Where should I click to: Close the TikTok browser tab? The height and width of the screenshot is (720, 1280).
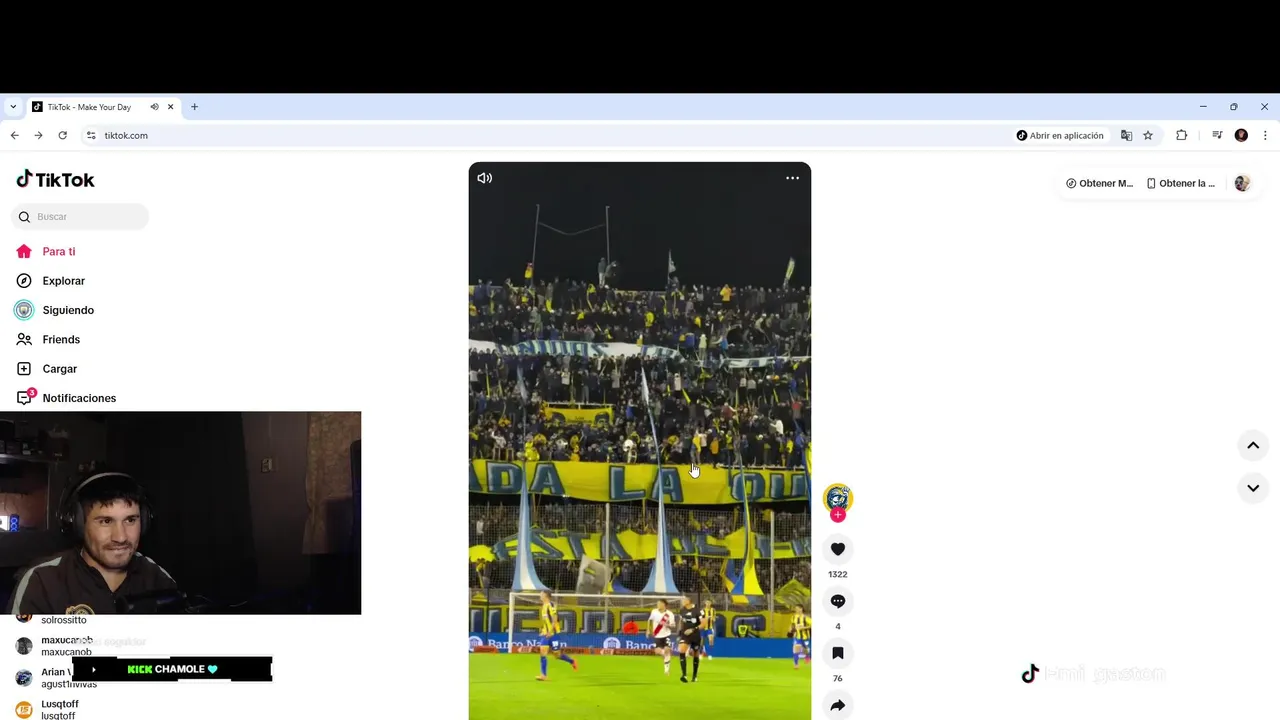pyautogui.click(x=171, y=107)
